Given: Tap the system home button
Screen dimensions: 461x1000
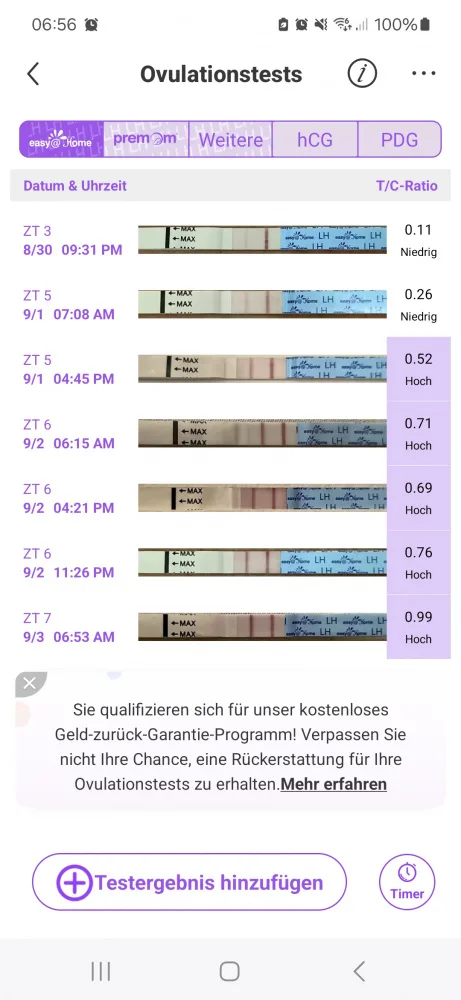Looking at the screenshot, I should click(x=230, y=971).
